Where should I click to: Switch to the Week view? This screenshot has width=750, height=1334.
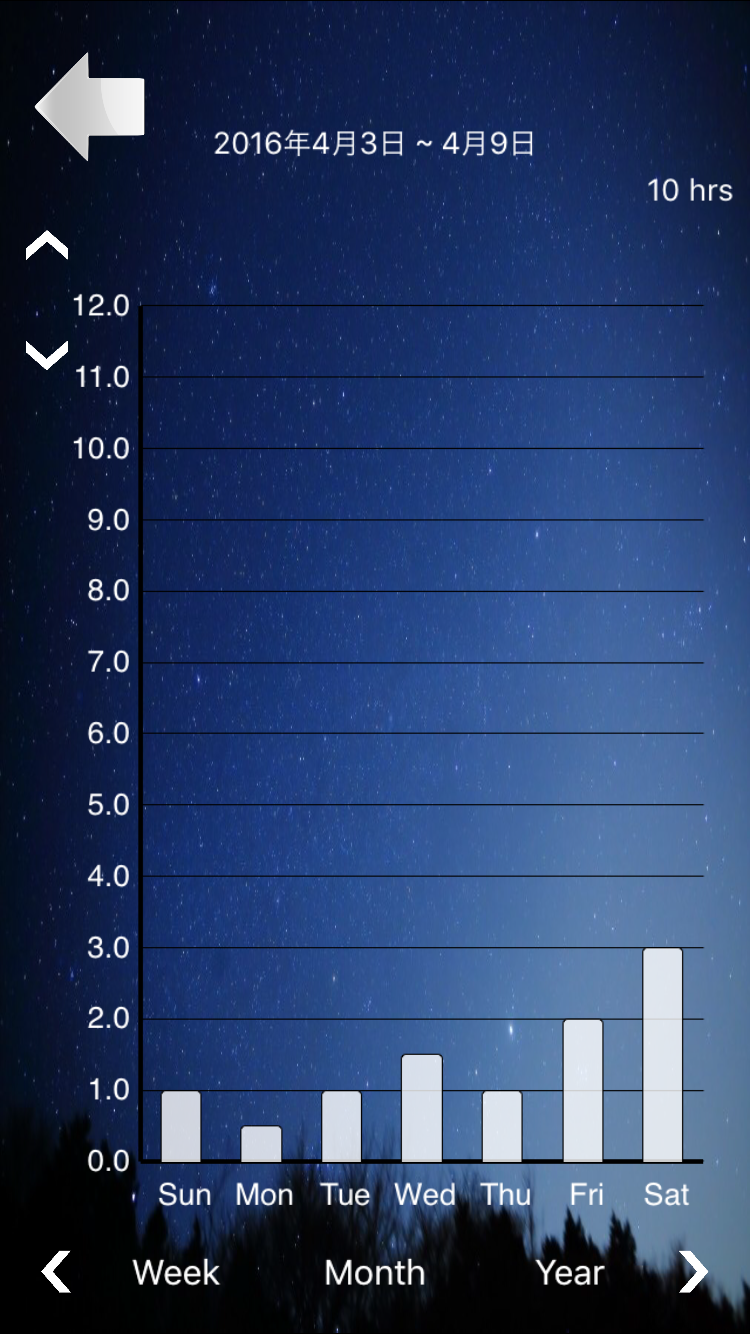tap(176, 1272)
